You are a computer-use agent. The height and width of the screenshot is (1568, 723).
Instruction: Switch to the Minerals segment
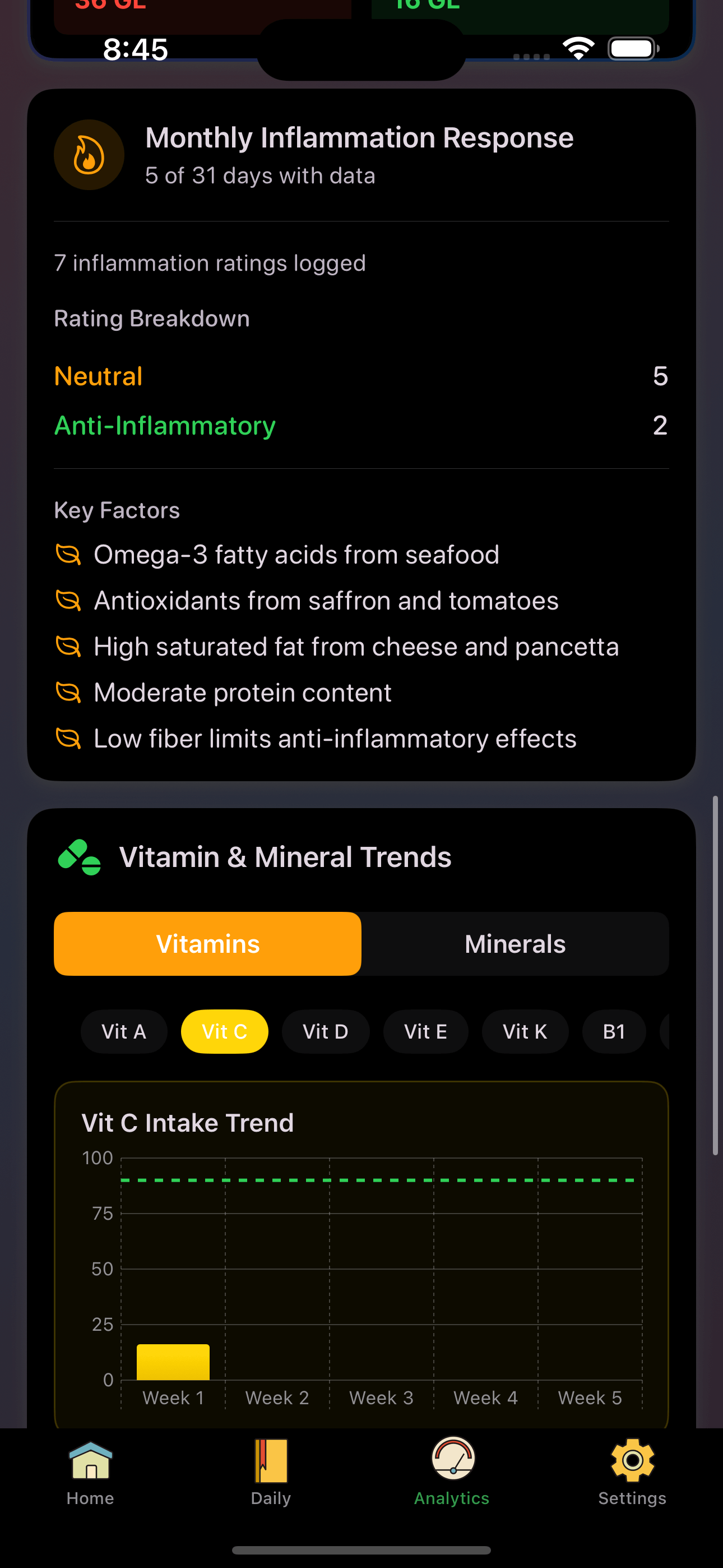coord(515,944)
